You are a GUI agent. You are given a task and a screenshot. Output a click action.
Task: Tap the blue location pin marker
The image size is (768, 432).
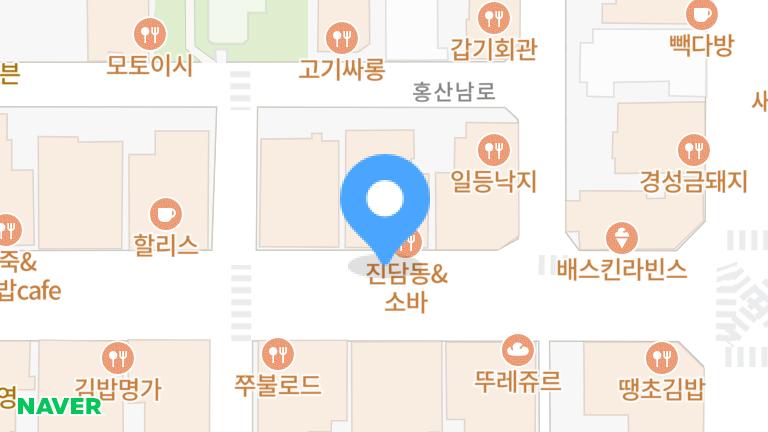pyautogui.click(x=385, y=200)
